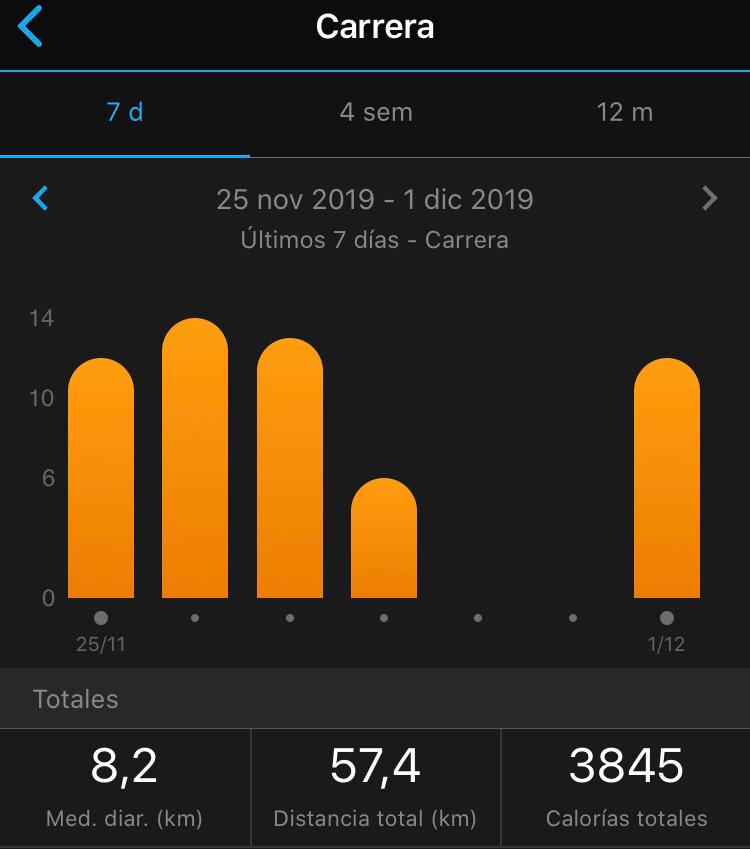Screen dimensions: 750x849
Task: Show the previous 7-day period
Action: [41, 198]
